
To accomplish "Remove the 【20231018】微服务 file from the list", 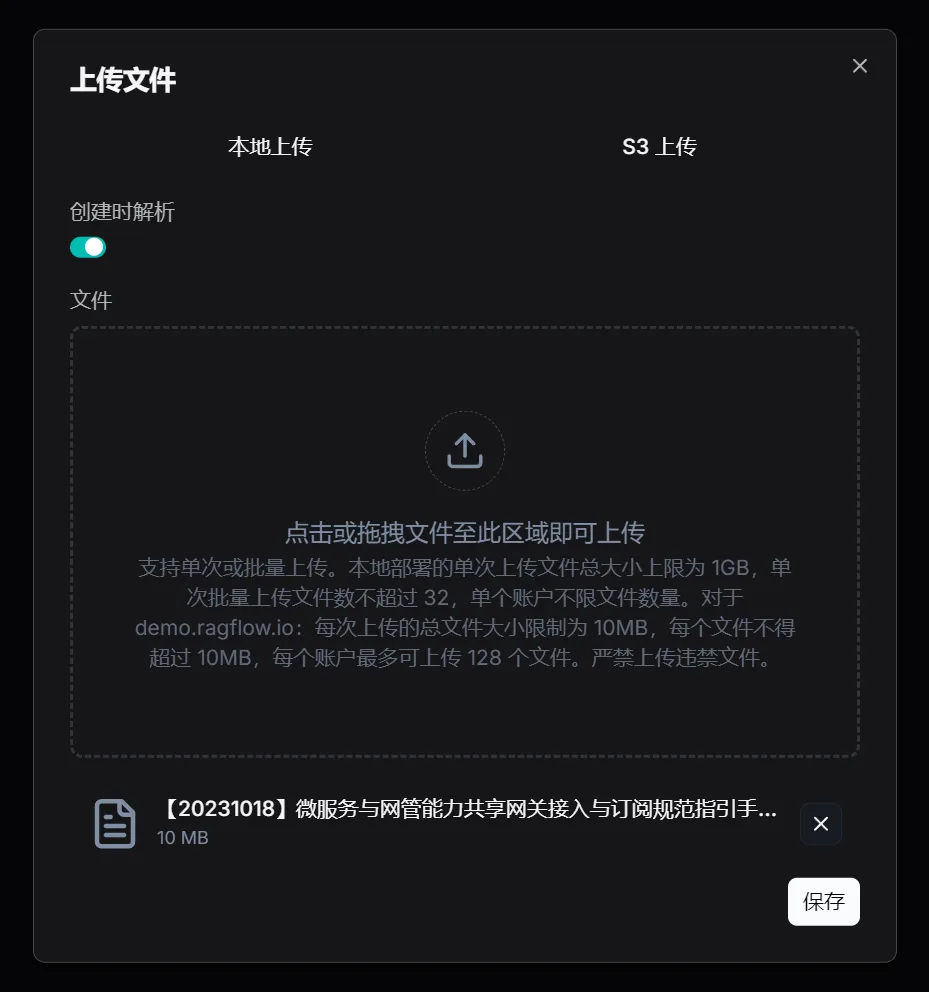I will coord(820,824).
